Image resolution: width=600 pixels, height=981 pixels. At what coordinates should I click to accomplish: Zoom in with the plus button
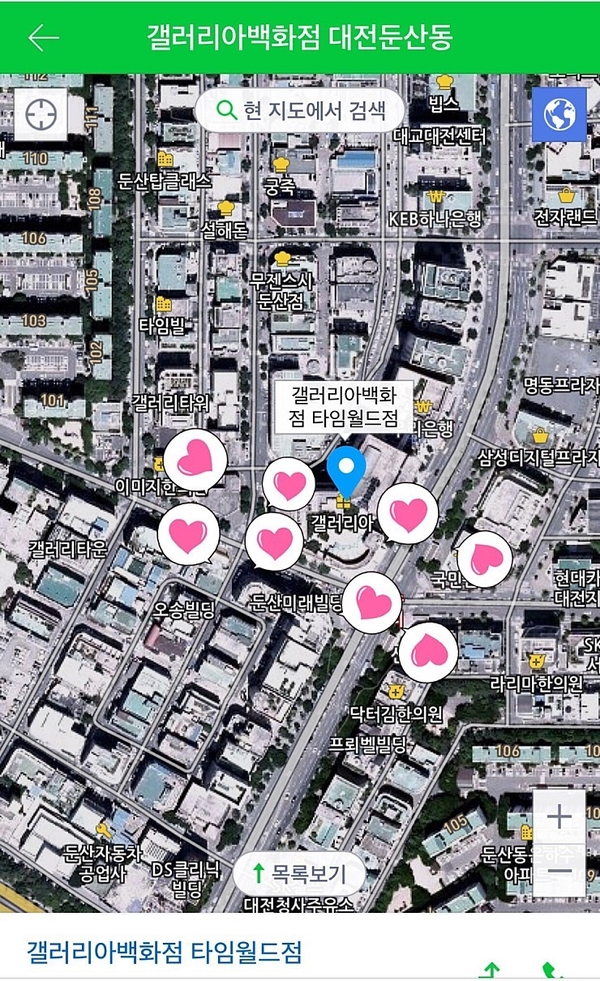tap(559, 817)
